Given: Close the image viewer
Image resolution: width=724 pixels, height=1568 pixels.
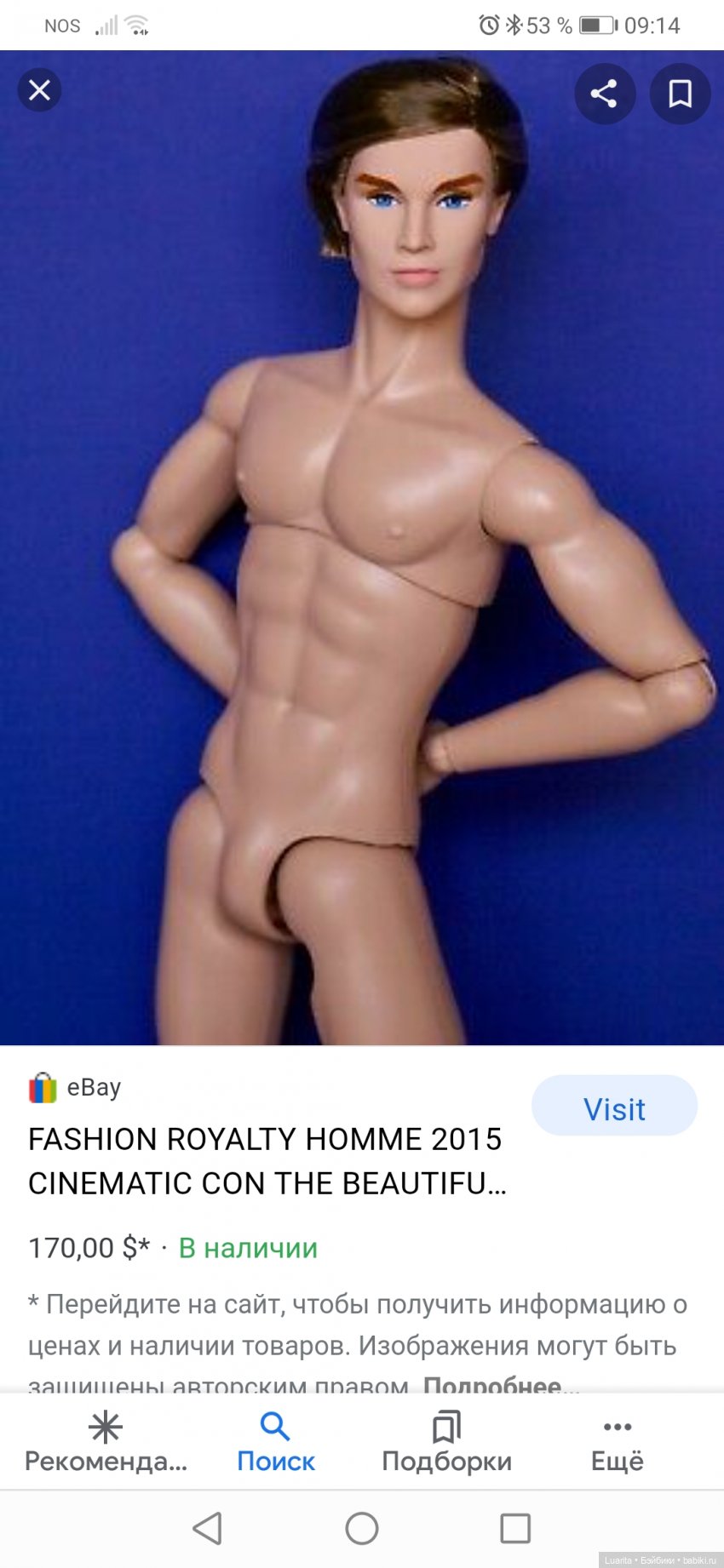Looking at the screenshot, I should [40, 90].
